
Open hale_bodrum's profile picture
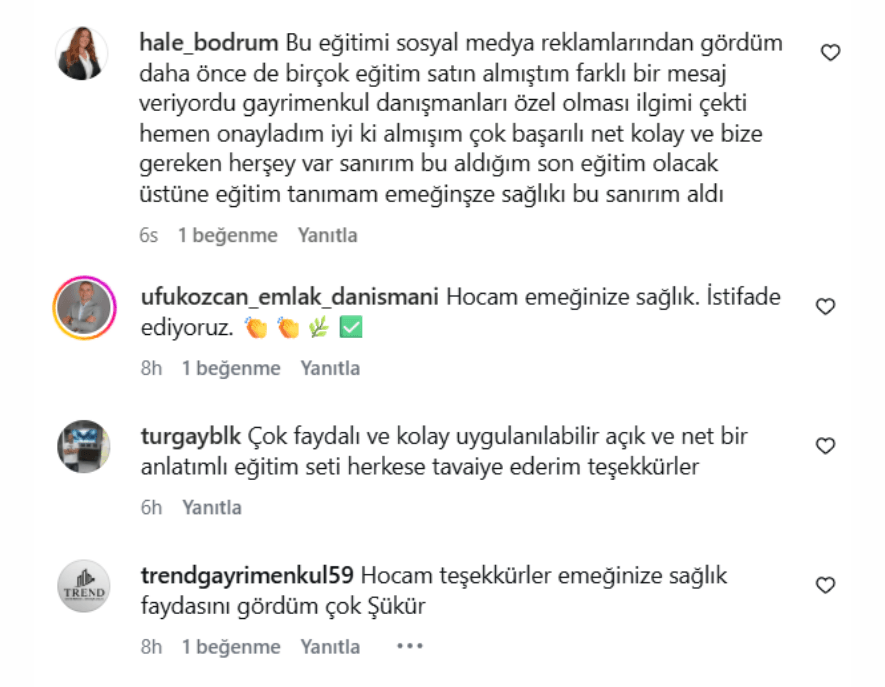coord(82,53)
